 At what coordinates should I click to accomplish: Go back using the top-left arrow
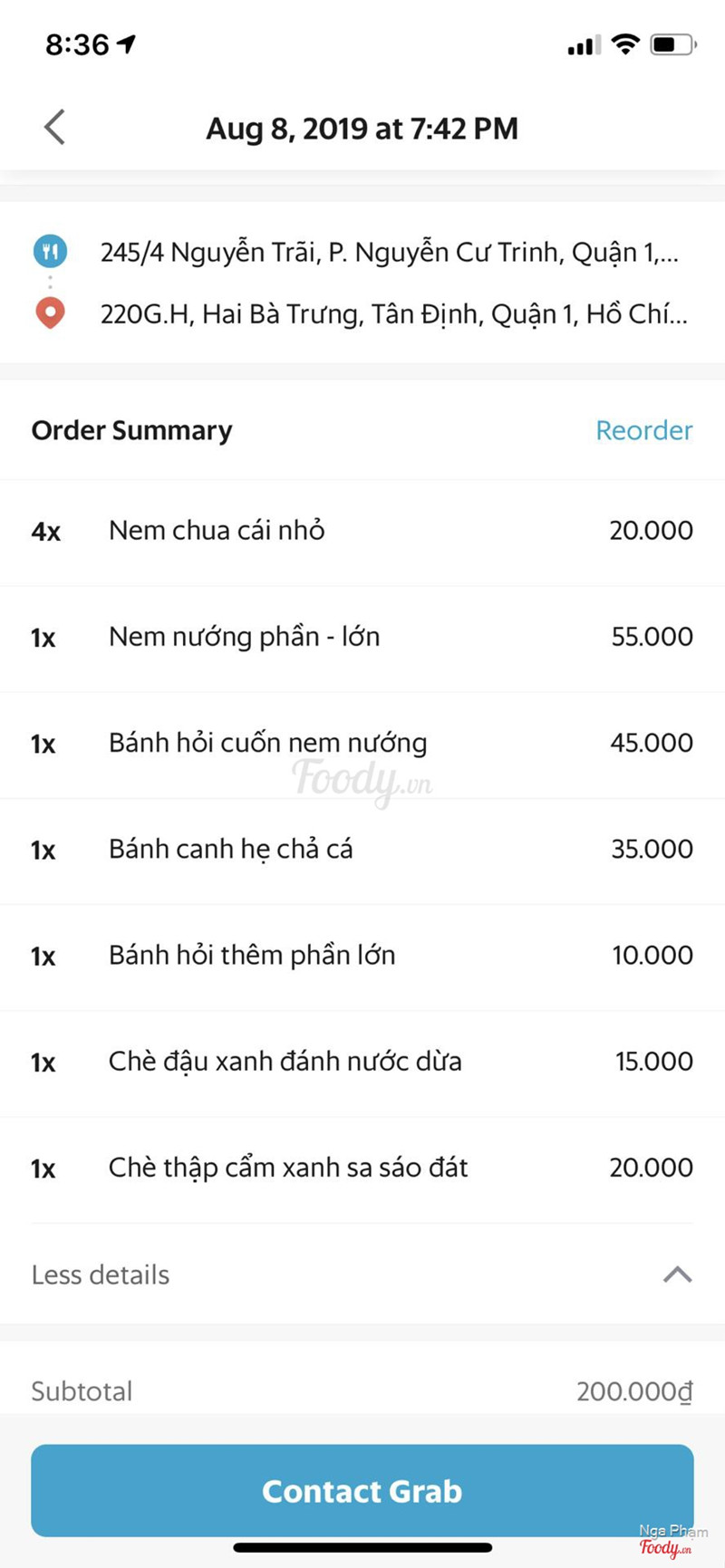coord(55,128)
